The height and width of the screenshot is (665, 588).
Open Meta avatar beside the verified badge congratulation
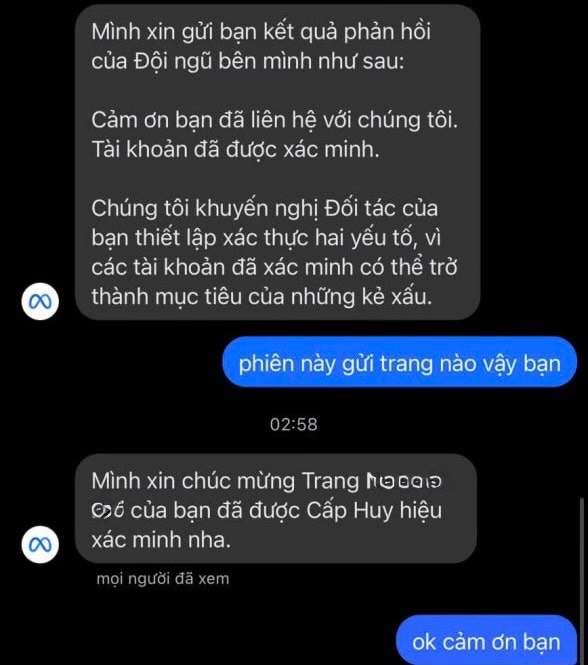[40, 545]
